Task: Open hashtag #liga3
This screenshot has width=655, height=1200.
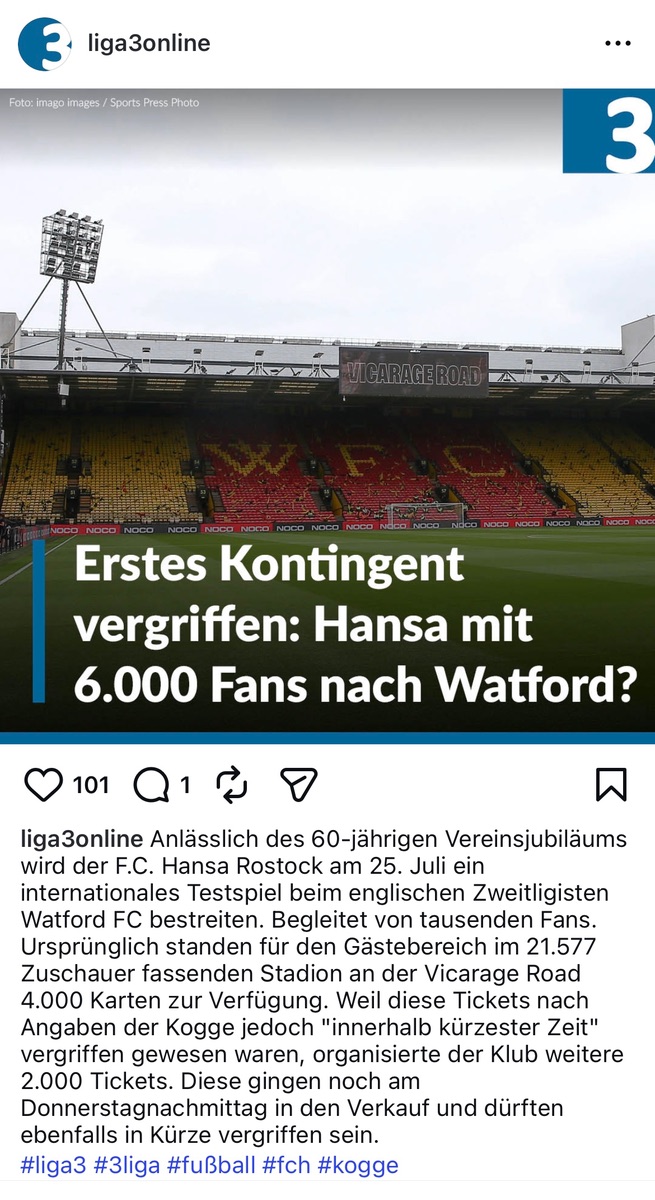Action: coord(53,1165)
